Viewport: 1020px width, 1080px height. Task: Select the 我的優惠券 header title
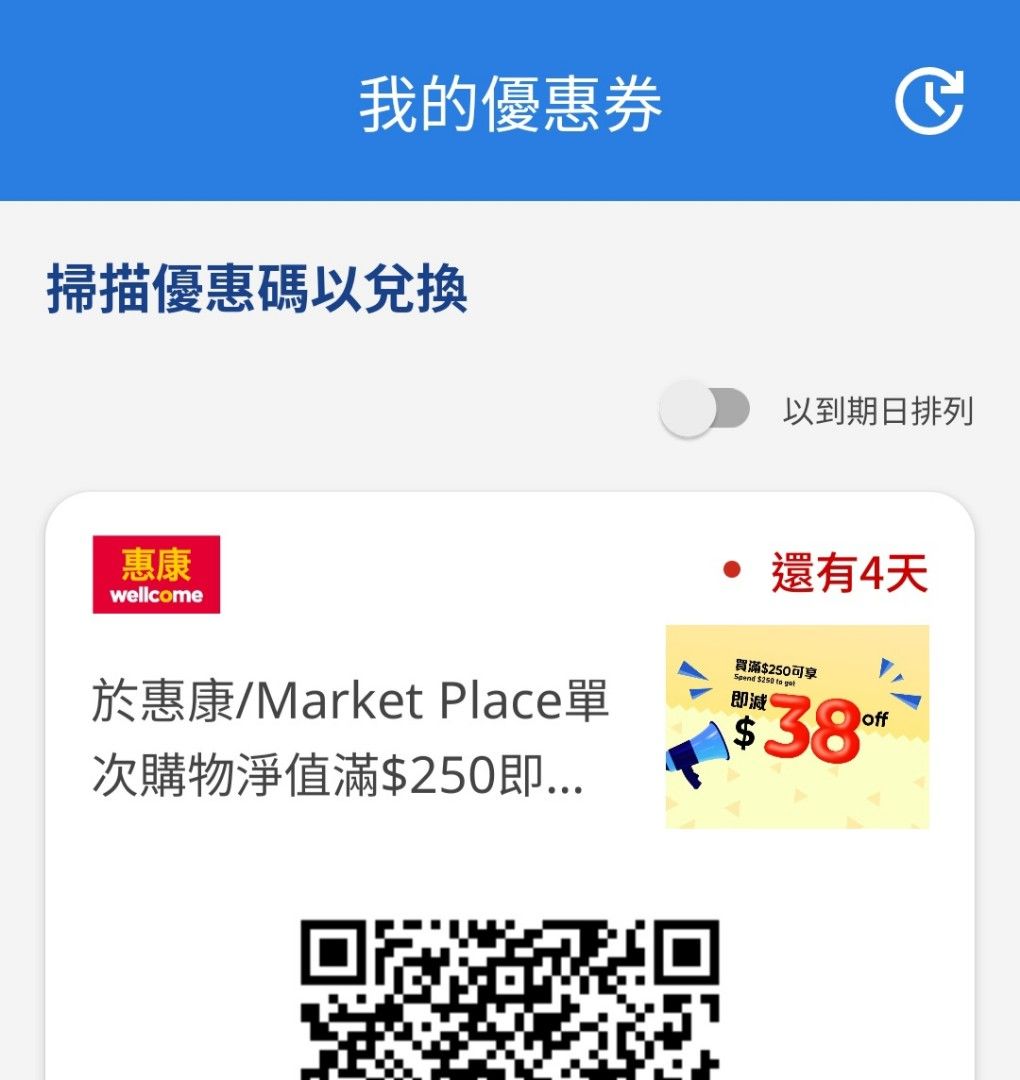click(x=510, y=101)
